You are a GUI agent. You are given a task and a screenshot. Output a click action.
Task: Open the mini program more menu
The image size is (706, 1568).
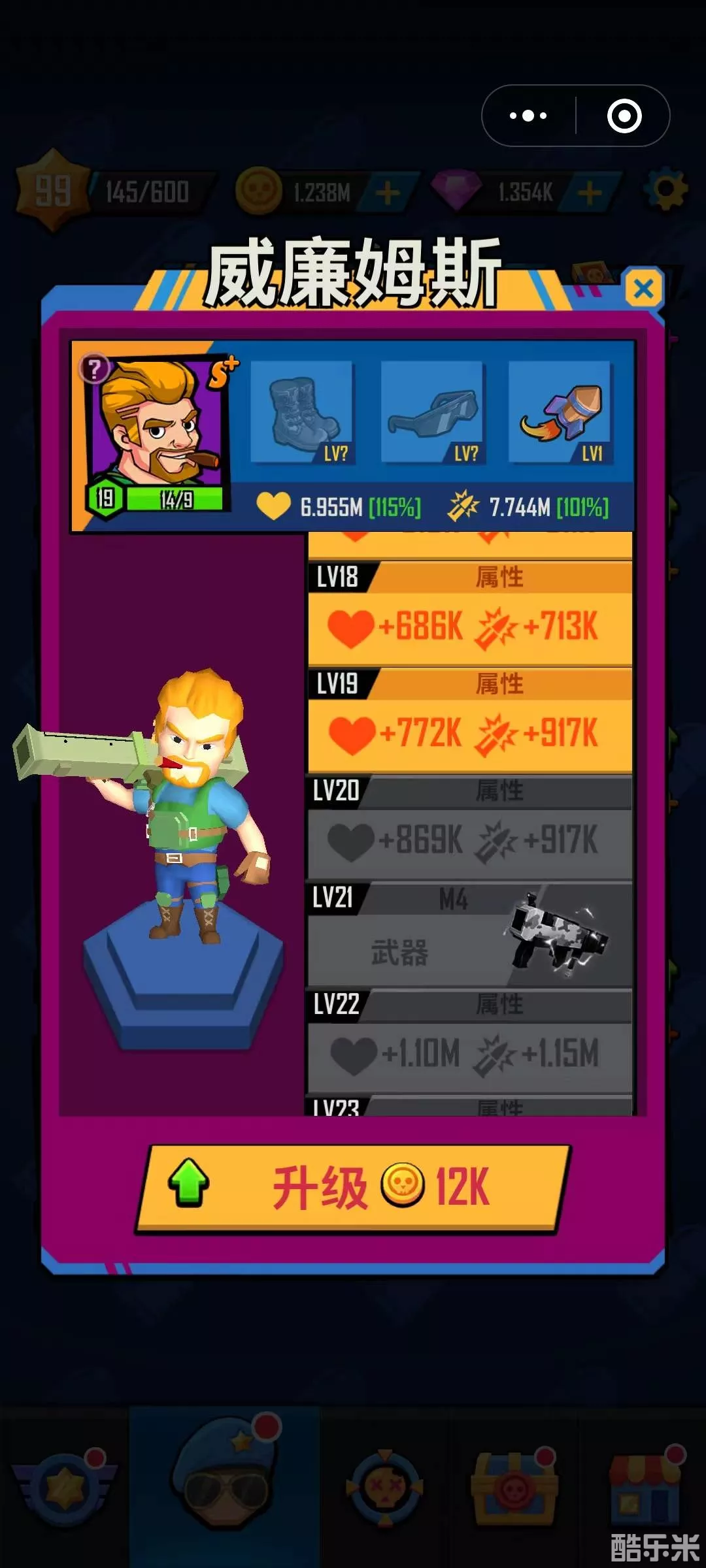[528, 116]
